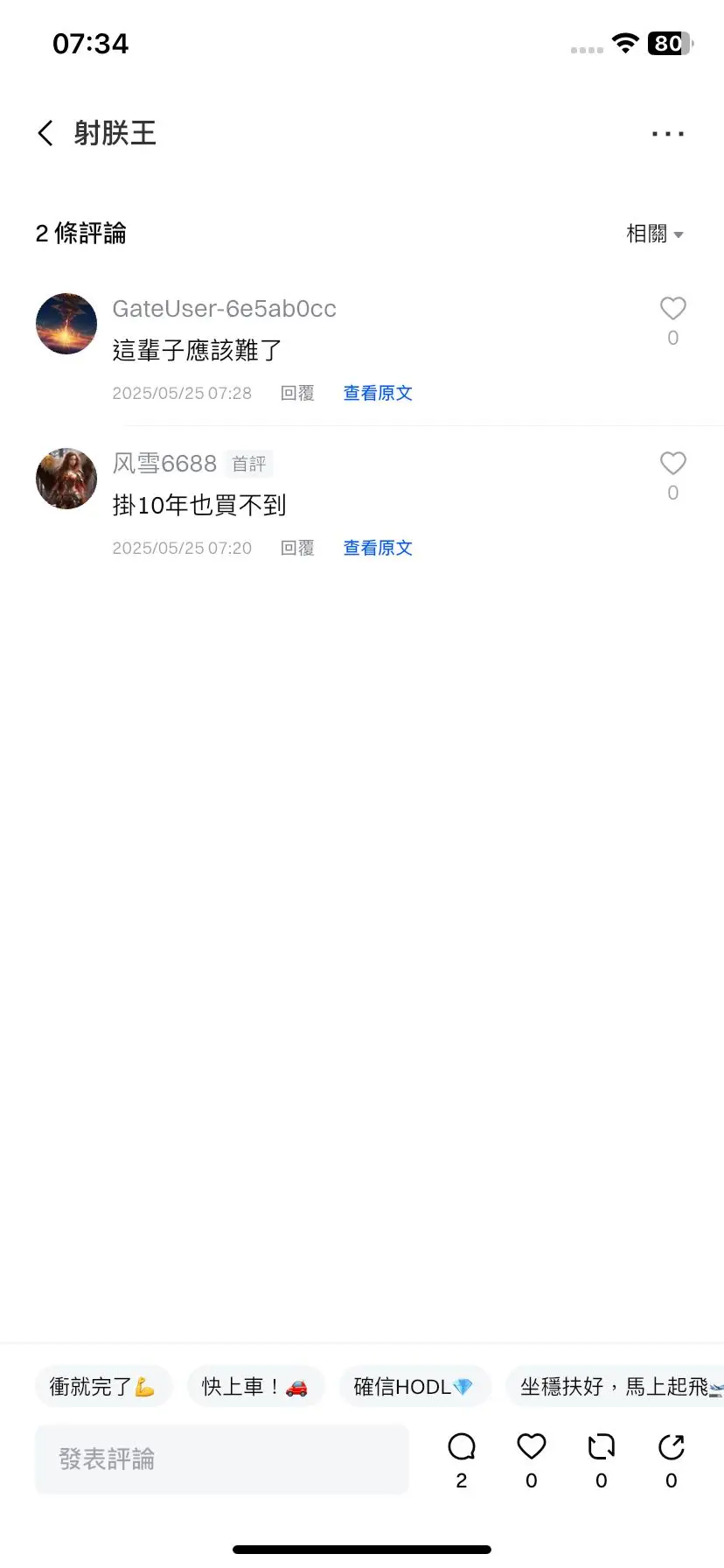Viewport: 724px width, 1568px height.
Task: Open 查看原文 on the first comment
Action: coord(377,393)
